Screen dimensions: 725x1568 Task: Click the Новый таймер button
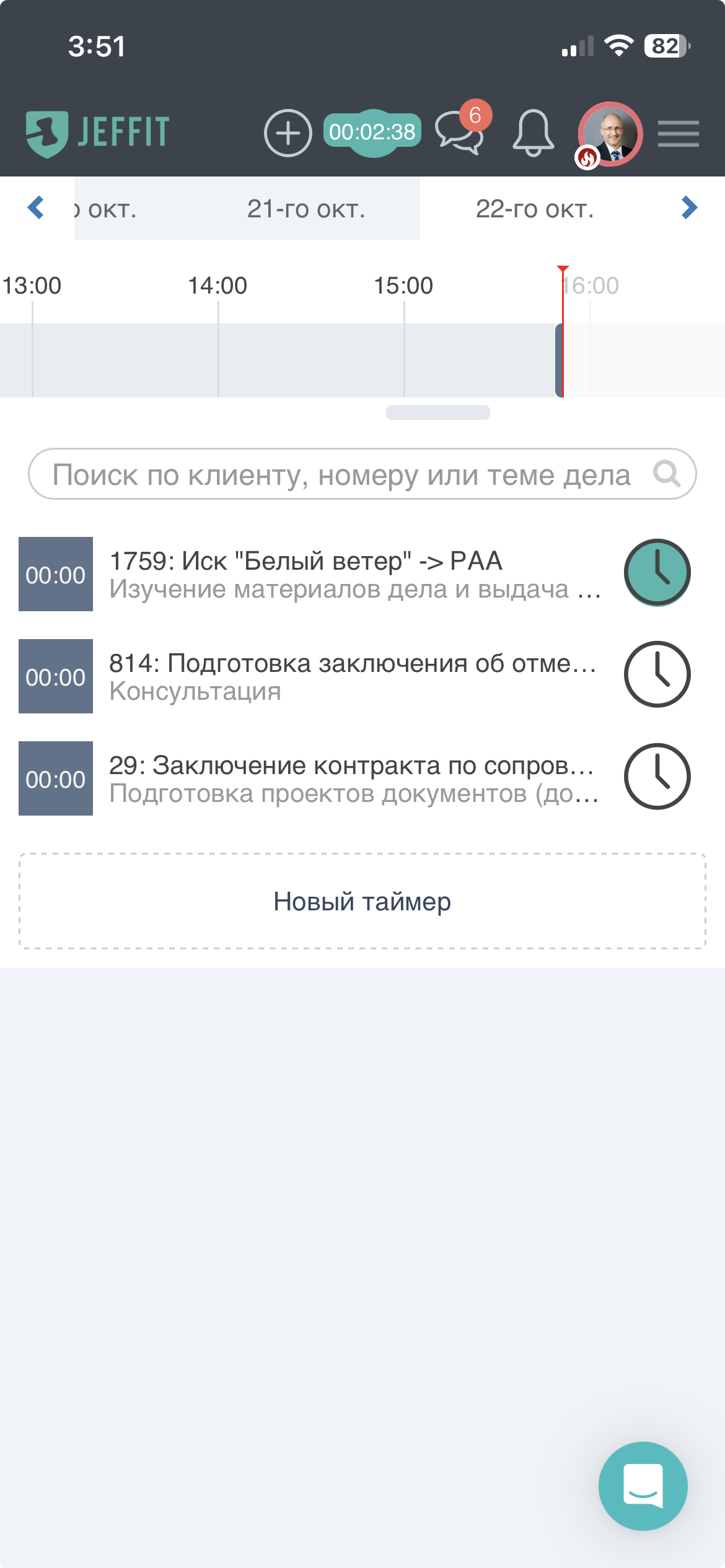click(x=362, y=902)
